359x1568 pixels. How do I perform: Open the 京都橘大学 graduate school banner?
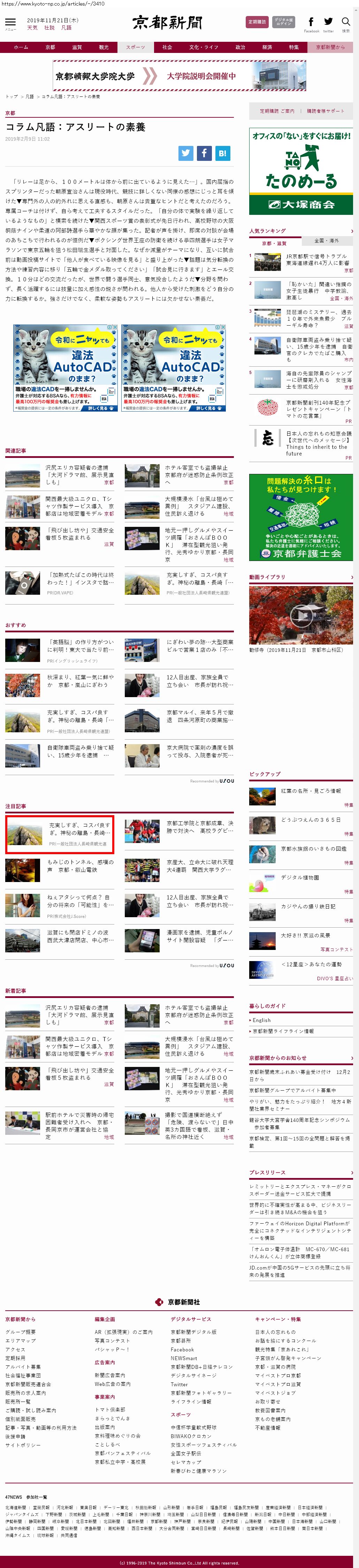179,76
